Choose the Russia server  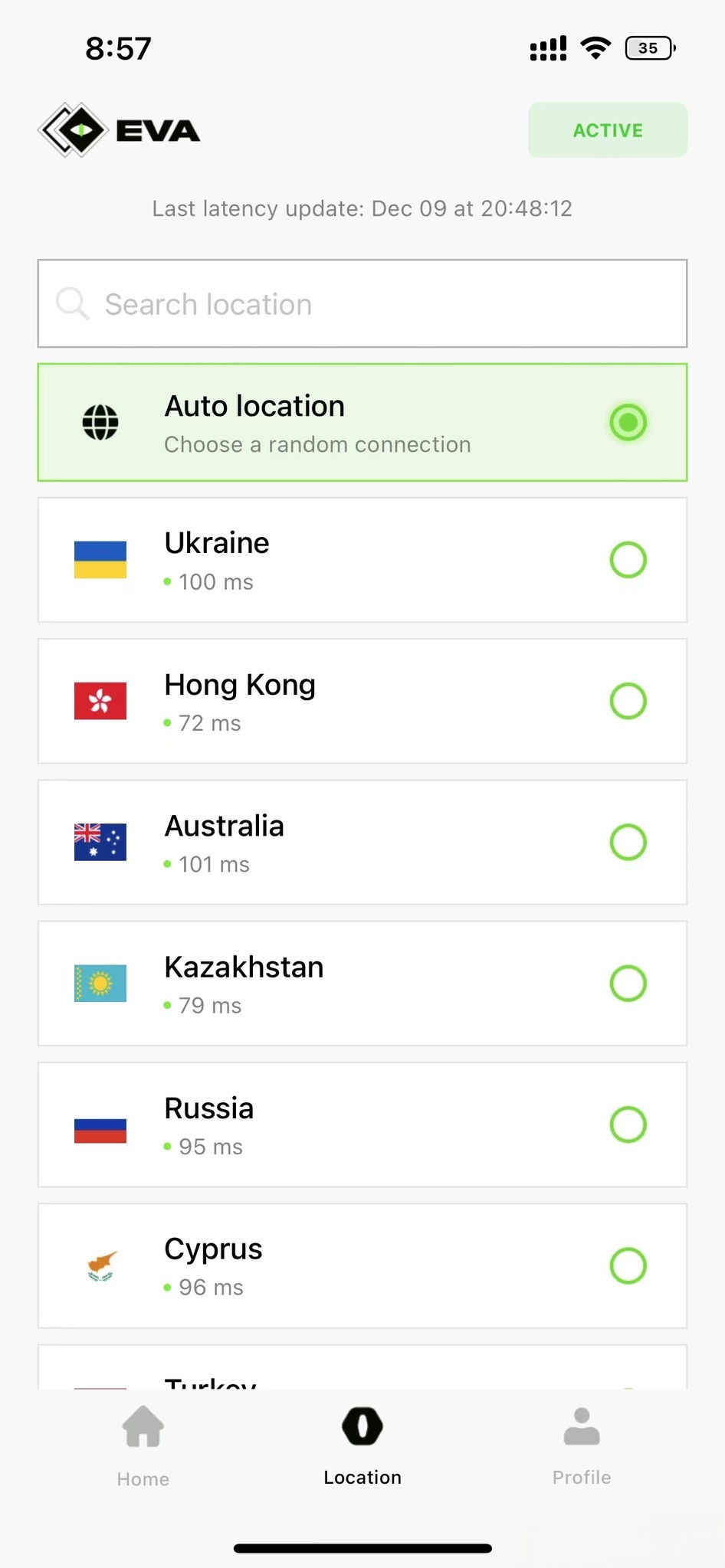click(x=362, y=1124)
